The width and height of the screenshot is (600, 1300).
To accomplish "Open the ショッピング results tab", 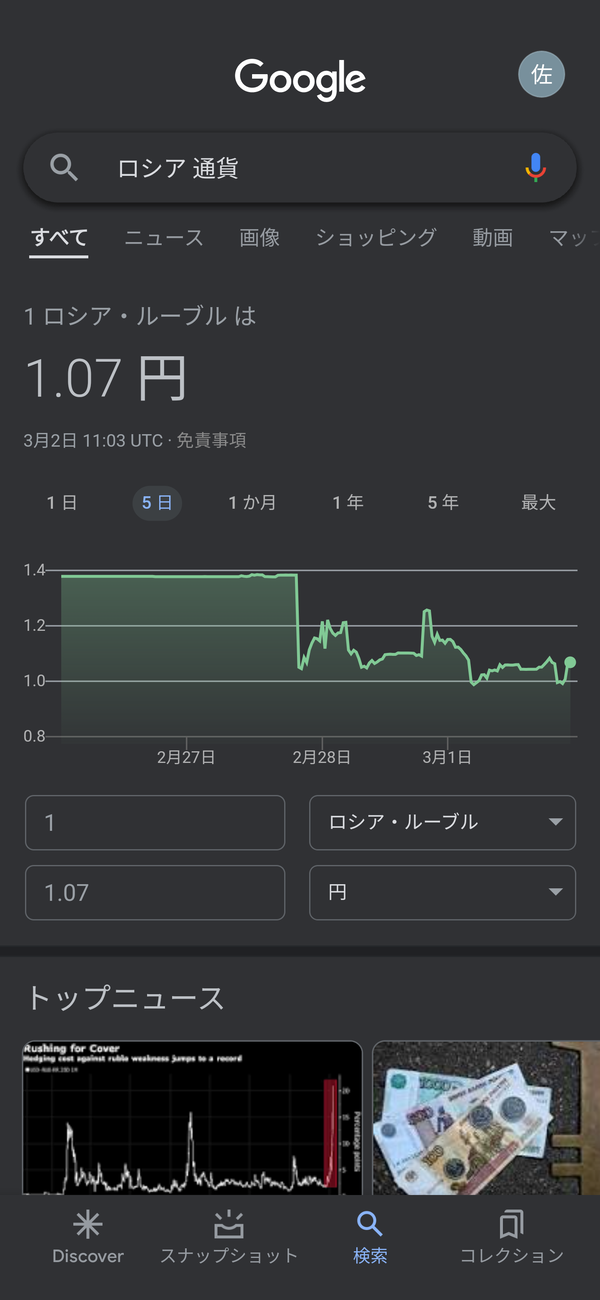I will tap(376, 238).
